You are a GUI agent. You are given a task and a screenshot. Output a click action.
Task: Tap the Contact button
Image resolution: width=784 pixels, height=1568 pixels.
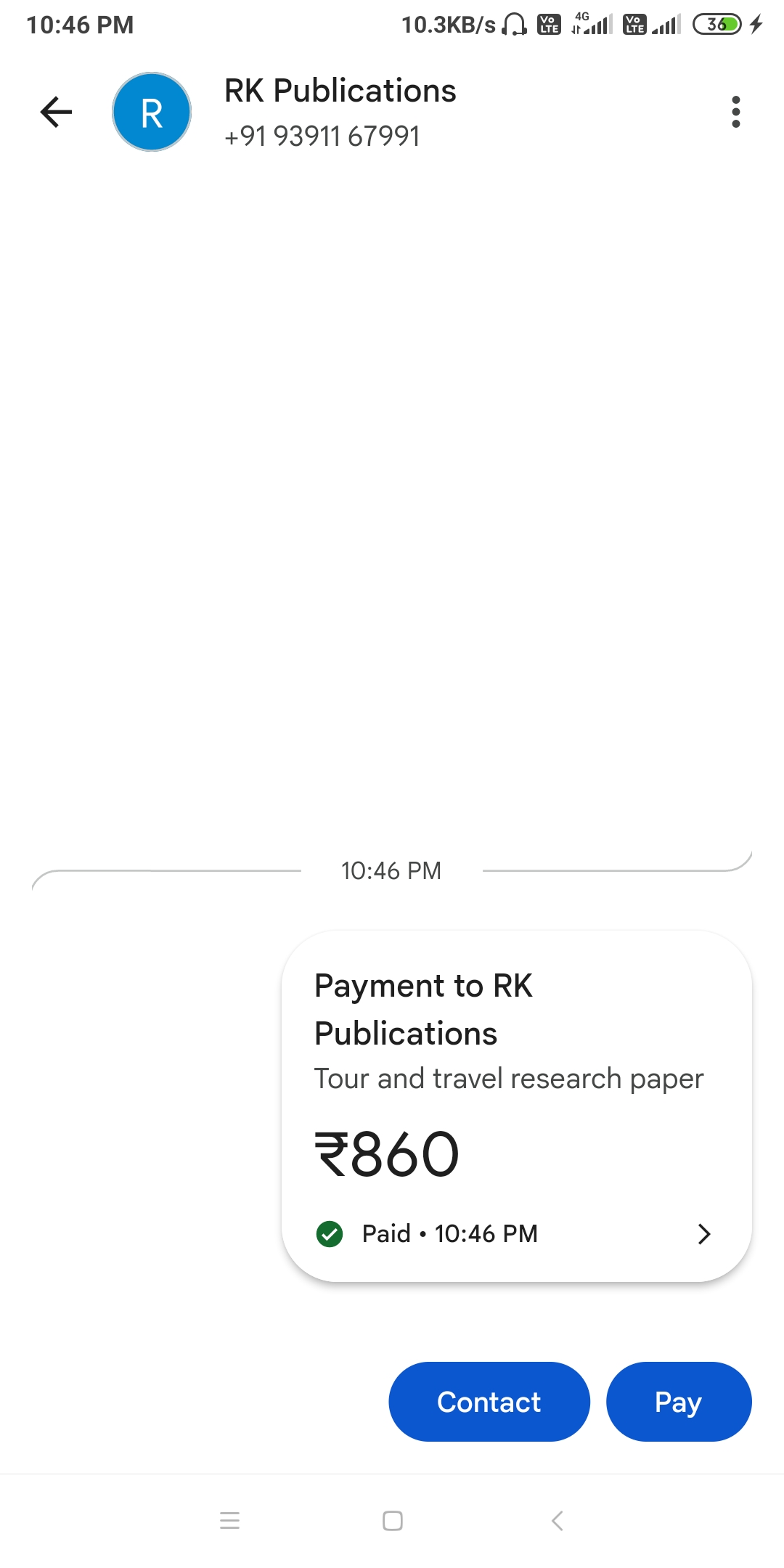(489, 1402)
